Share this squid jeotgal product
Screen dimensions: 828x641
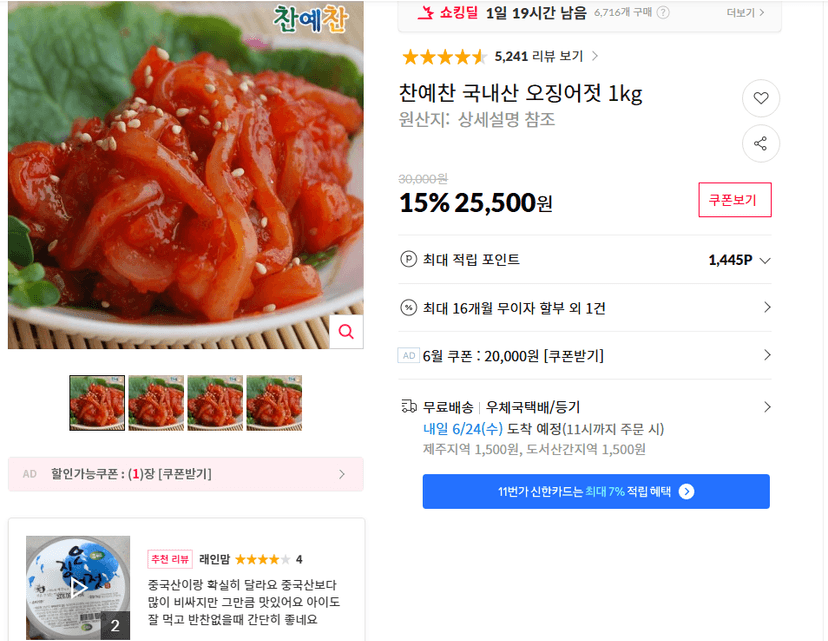point(760,144)
